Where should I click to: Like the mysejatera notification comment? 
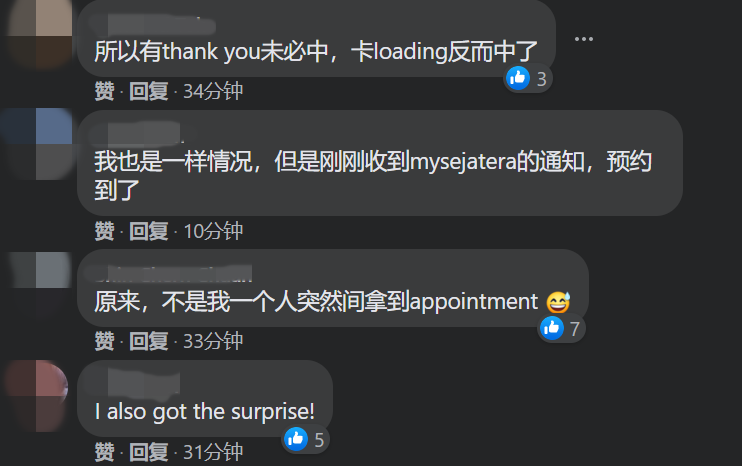click(x=104, y=231)
